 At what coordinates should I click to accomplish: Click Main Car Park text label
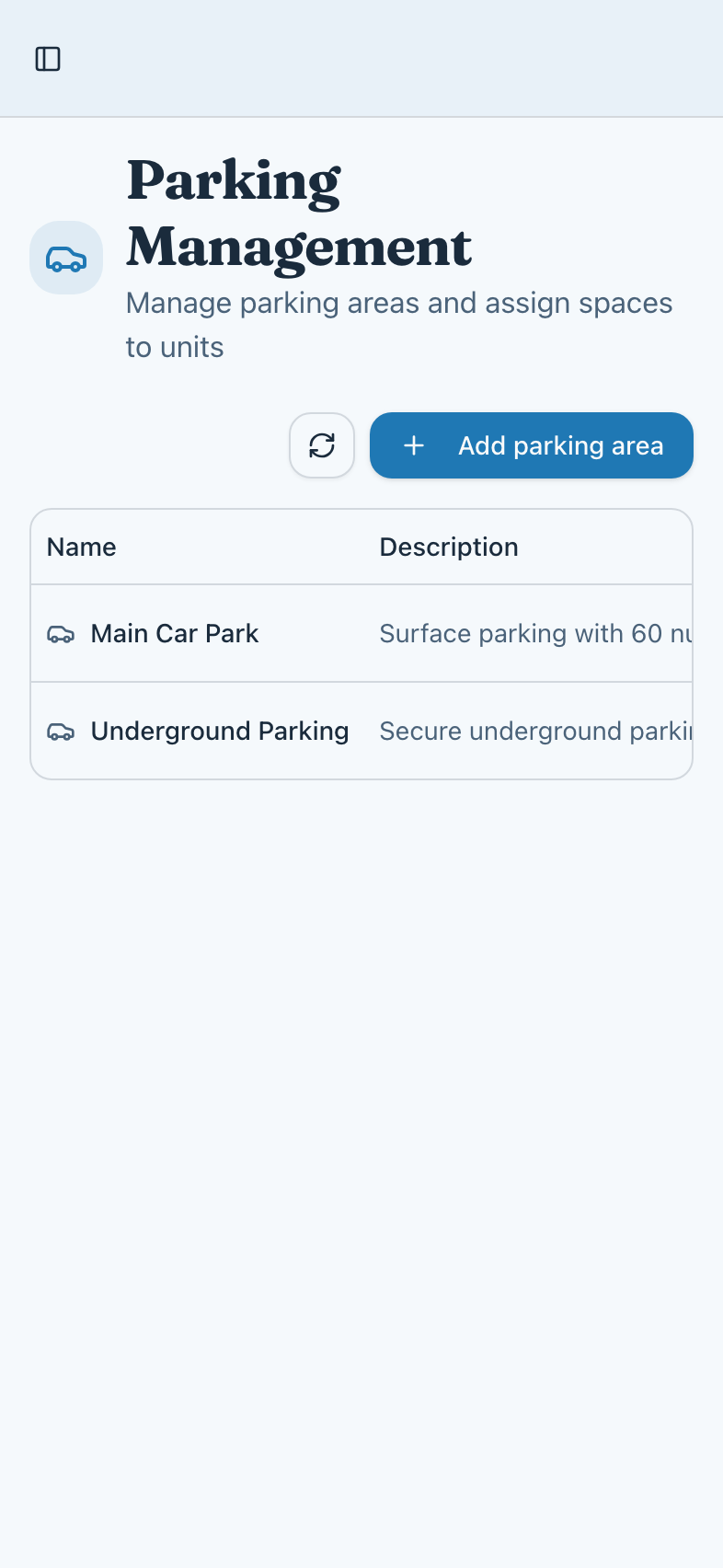pos(175,633)
